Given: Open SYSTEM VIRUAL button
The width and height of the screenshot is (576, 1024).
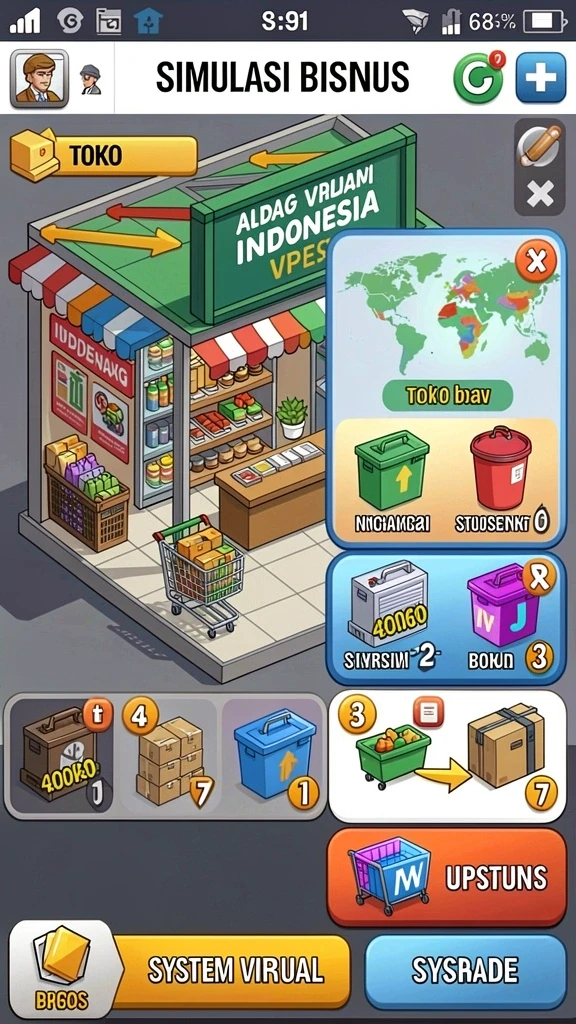Looking at the screenshot, I should pyautogui.click(x=180, y=972).
